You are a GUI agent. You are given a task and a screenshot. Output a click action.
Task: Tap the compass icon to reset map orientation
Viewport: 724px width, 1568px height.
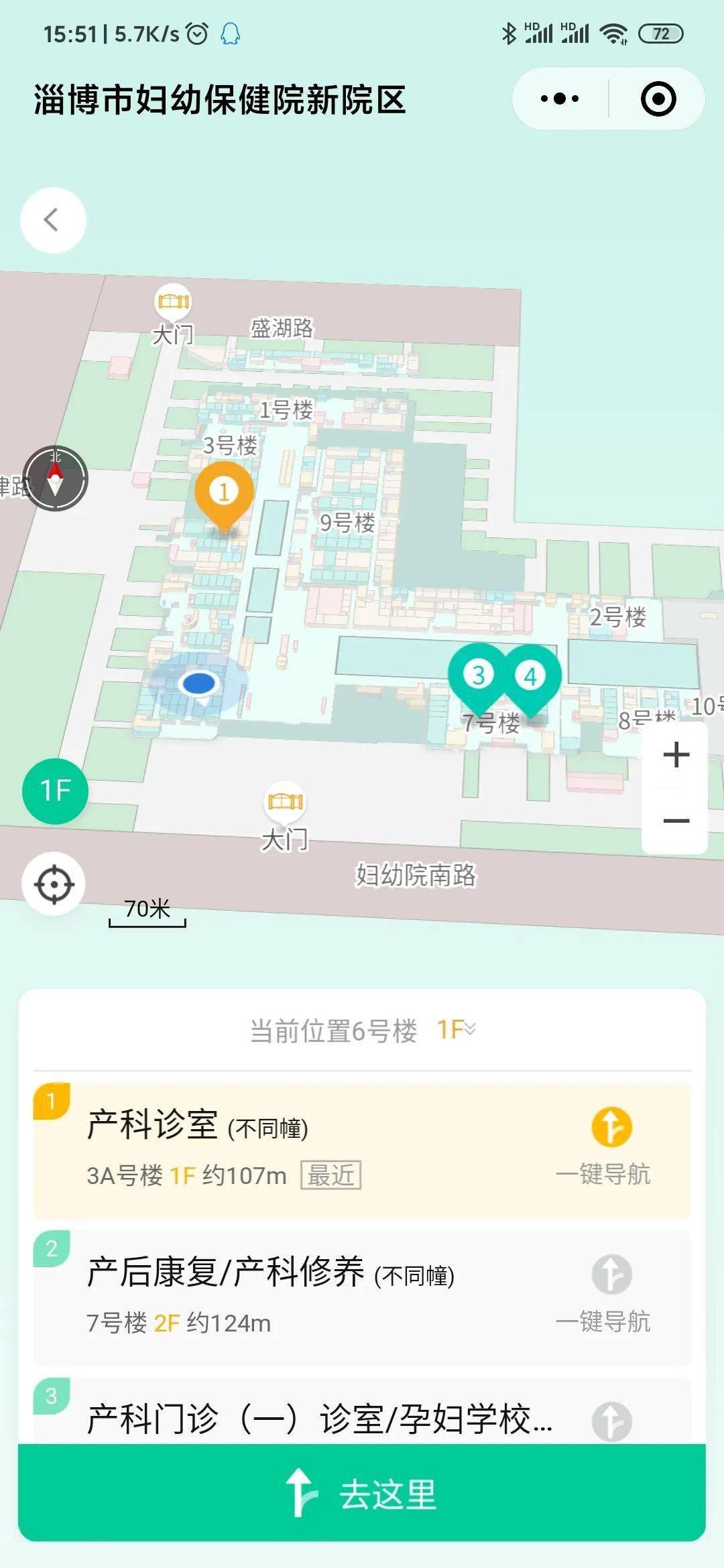[x=56, y=477]
